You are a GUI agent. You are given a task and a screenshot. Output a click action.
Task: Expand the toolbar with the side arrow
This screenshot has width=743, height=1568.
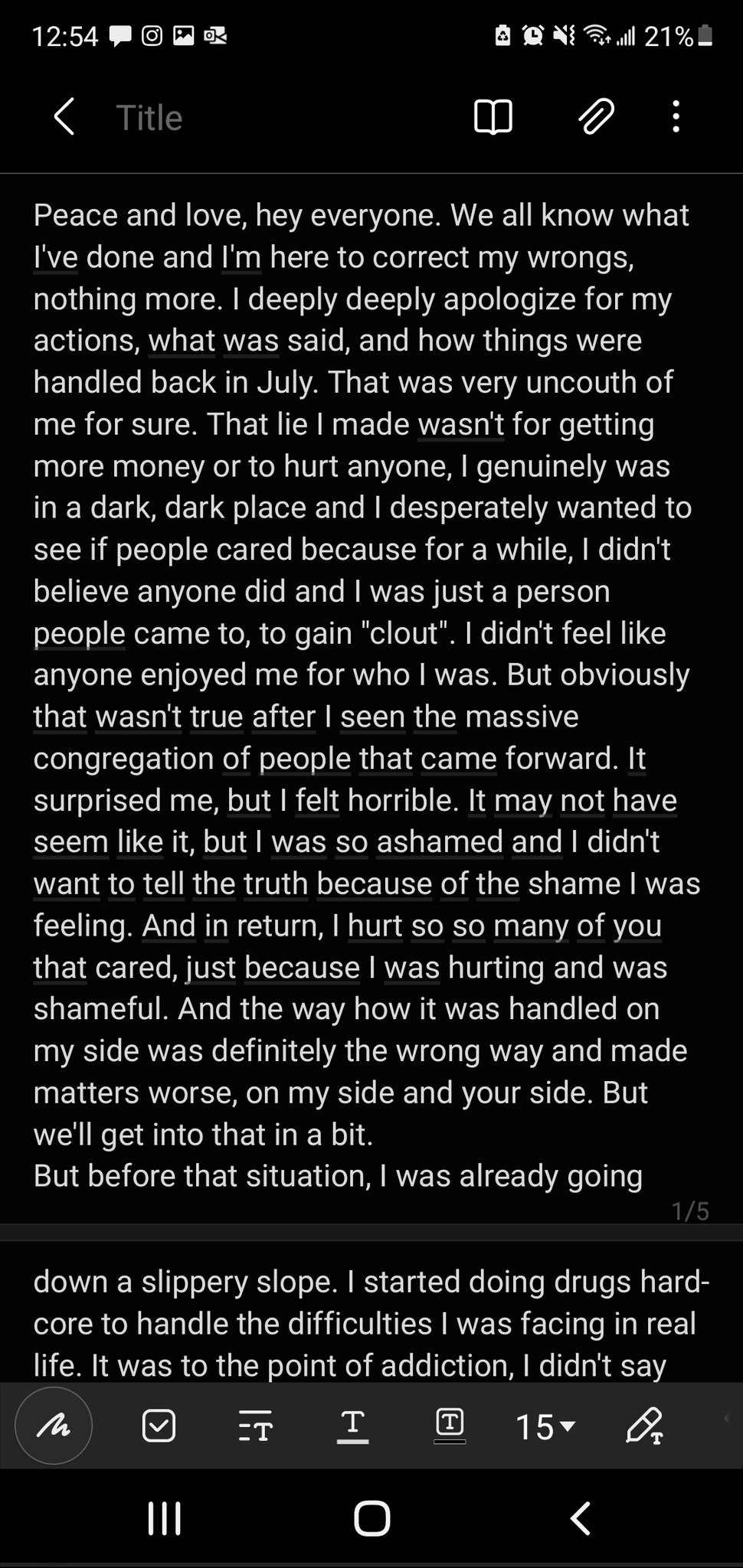click(x=726, y=1419)
